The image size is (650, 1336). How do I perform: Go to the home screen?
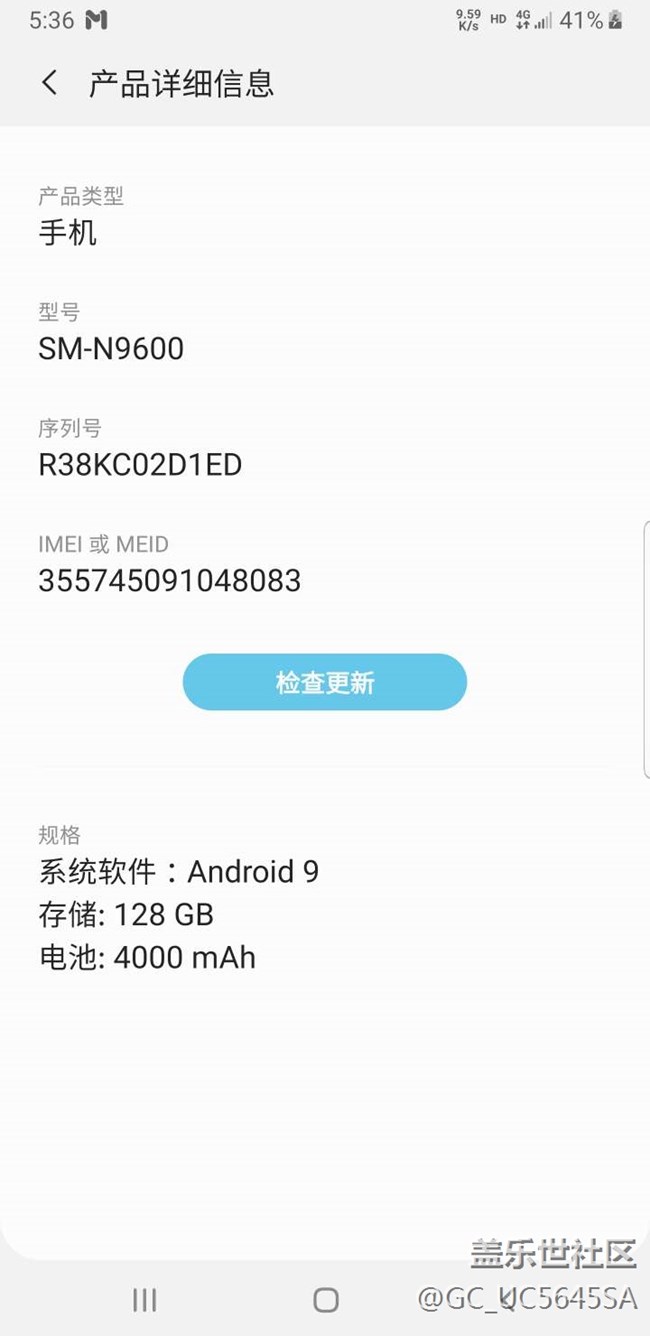coord(326,1299)
